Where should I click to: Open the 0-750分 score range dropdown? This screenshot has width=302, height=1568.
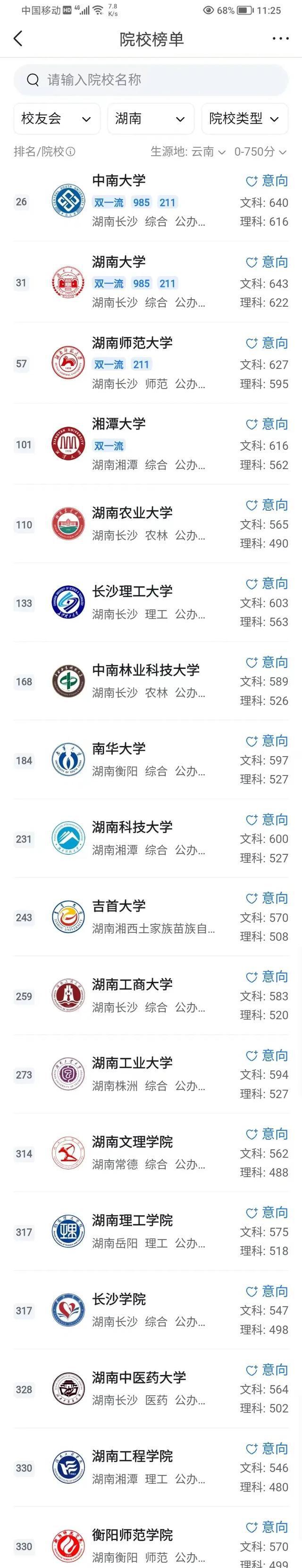260,152
